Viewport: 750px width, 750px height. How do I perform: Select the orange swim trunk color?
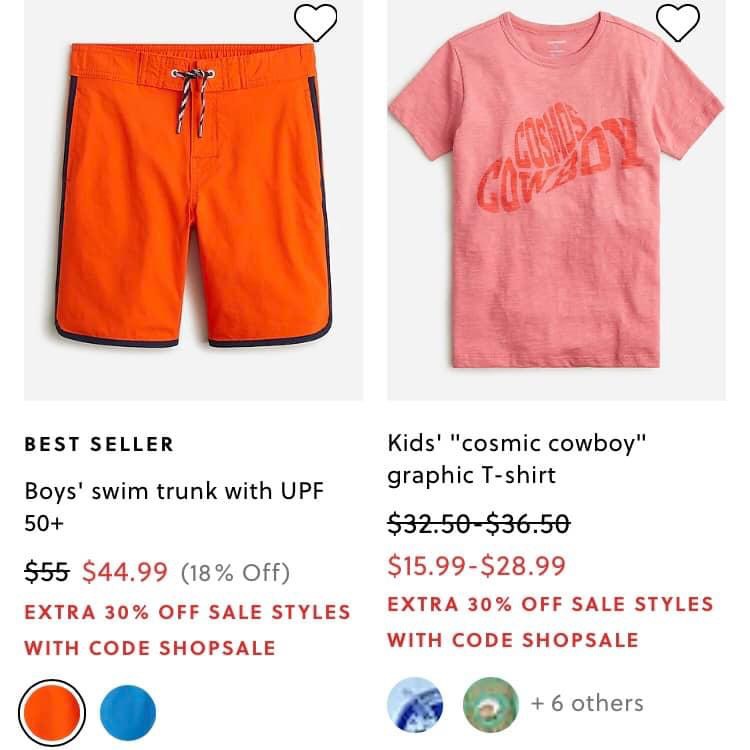(x=52, y=713)
